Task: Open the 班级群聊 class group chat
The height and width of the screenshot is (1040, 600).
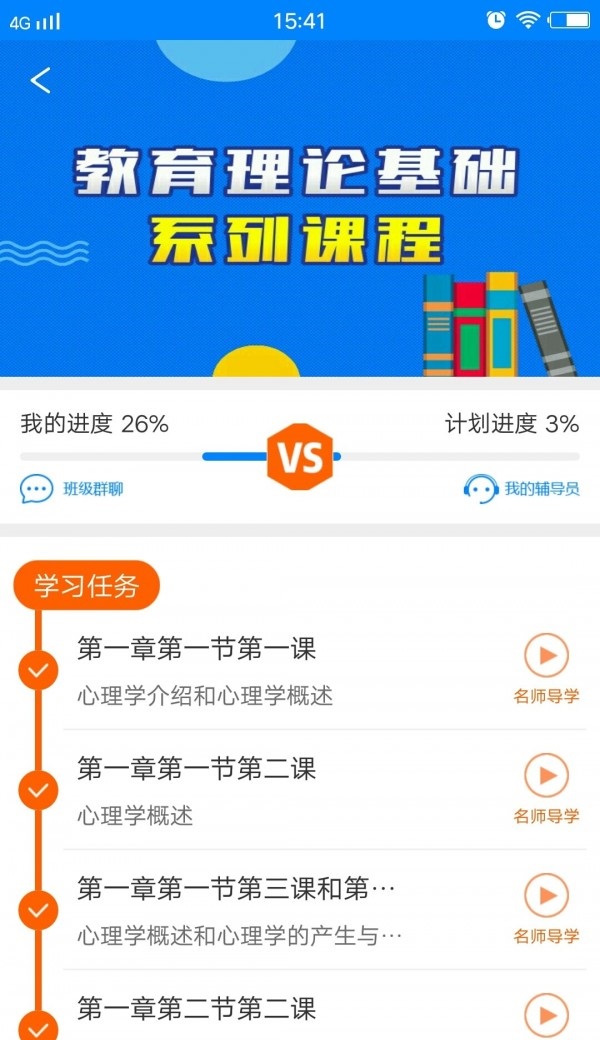Action: (x=73, y=489)
